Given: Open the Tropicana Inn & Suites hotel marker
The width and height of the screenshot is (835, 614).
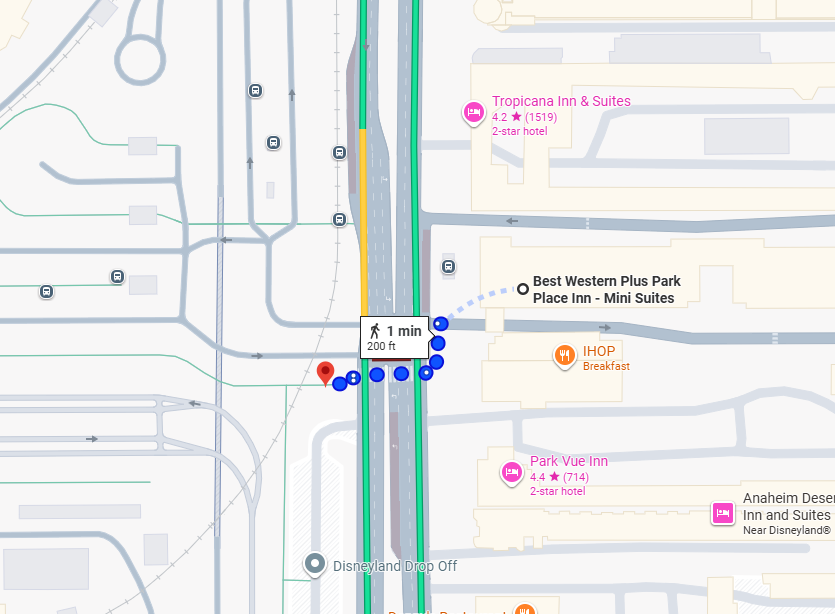Looking at the screenshot, I should point(472,112).
